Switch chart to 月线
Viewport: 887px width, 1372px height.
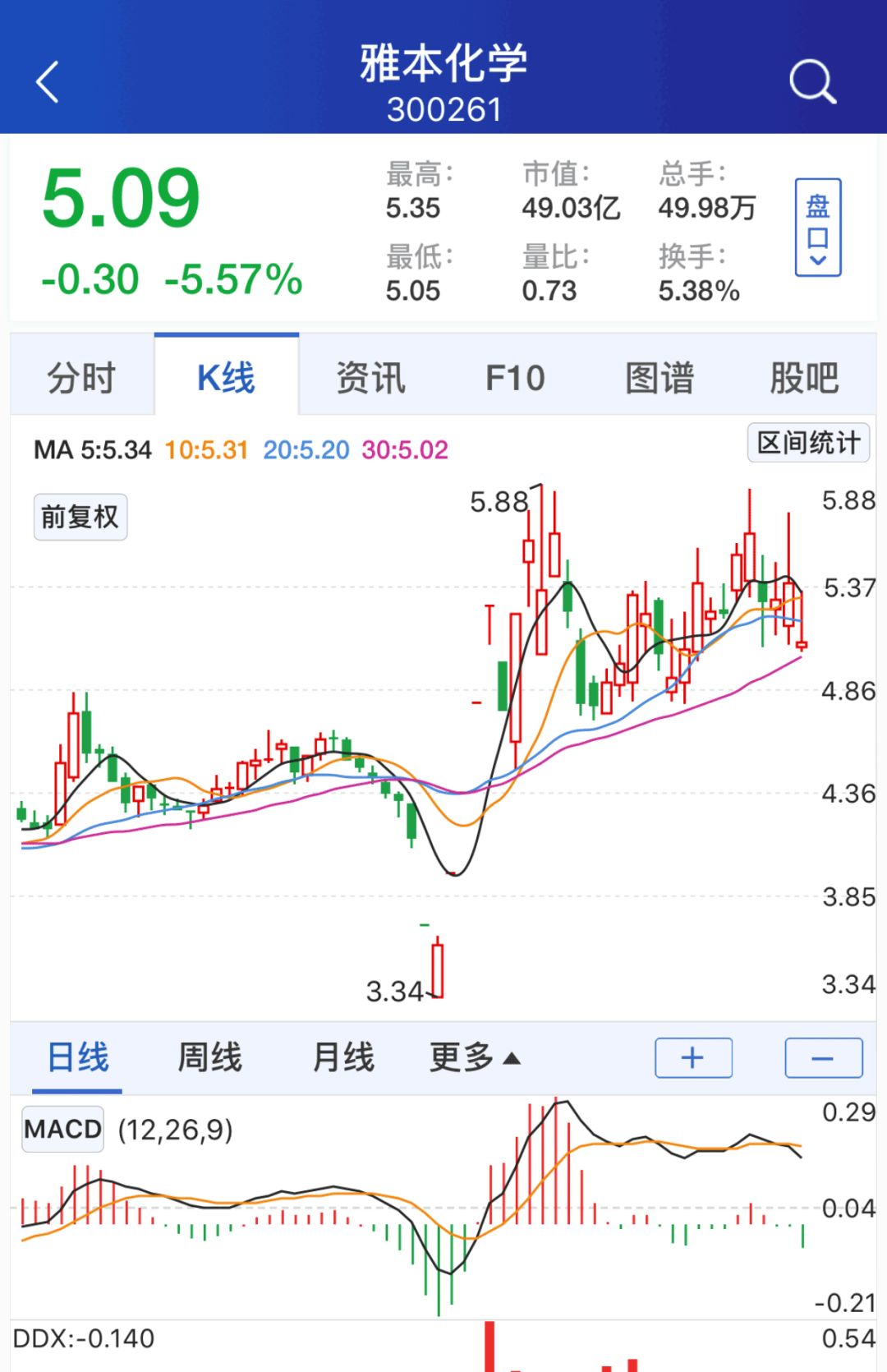click(343, 1057)
